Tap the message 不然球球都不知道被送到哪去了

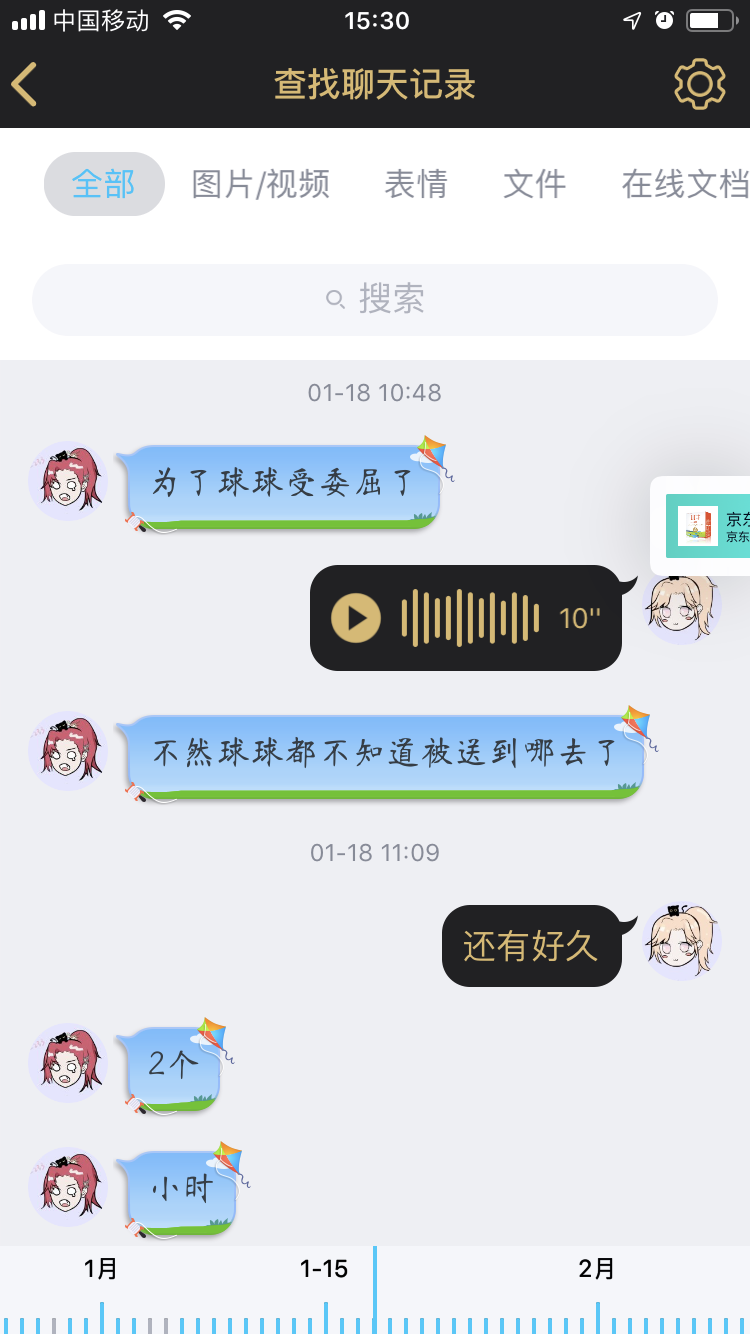[x=385, y=753]
